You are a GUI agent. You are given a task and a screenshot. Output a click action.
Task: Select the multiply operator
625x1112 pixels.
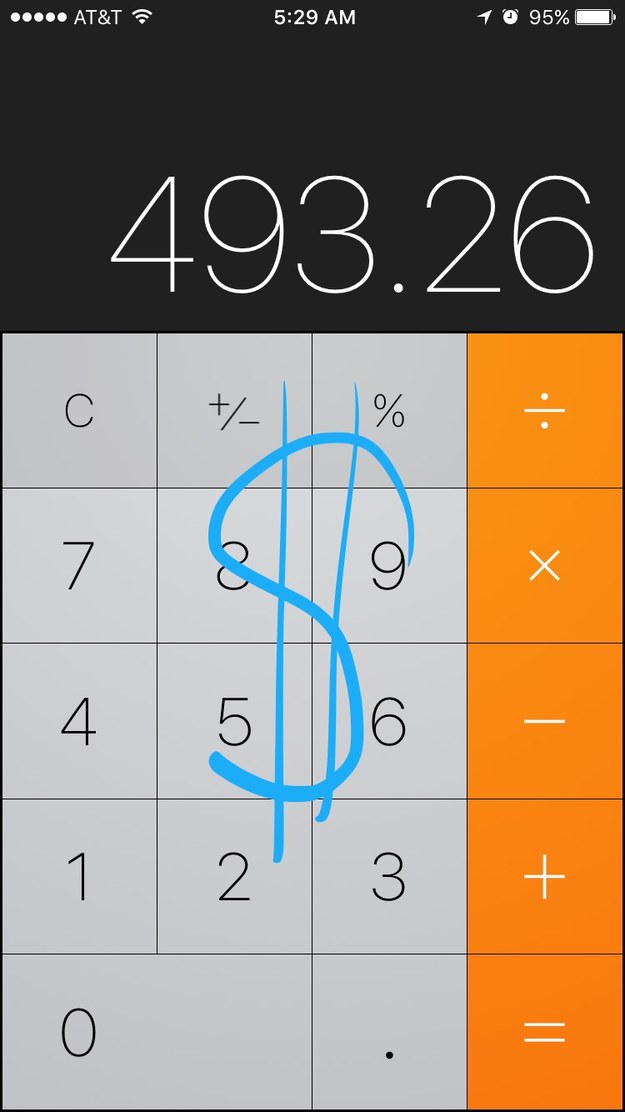coord(546,565)
